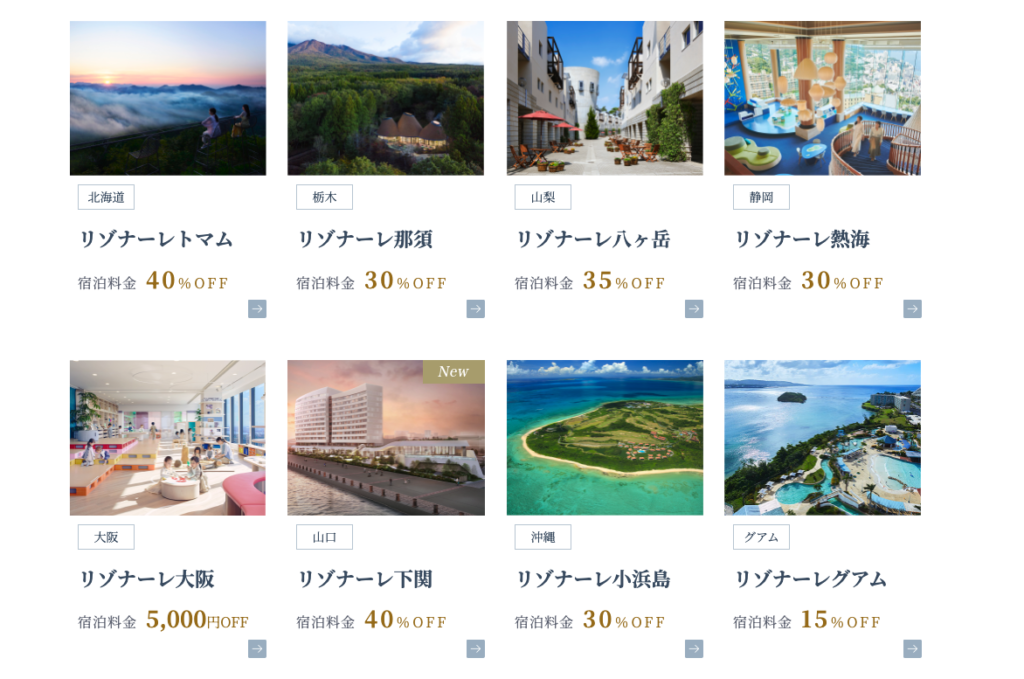
Task: Tap the arrow button under リゾナーレトマム
Action: 257,309
